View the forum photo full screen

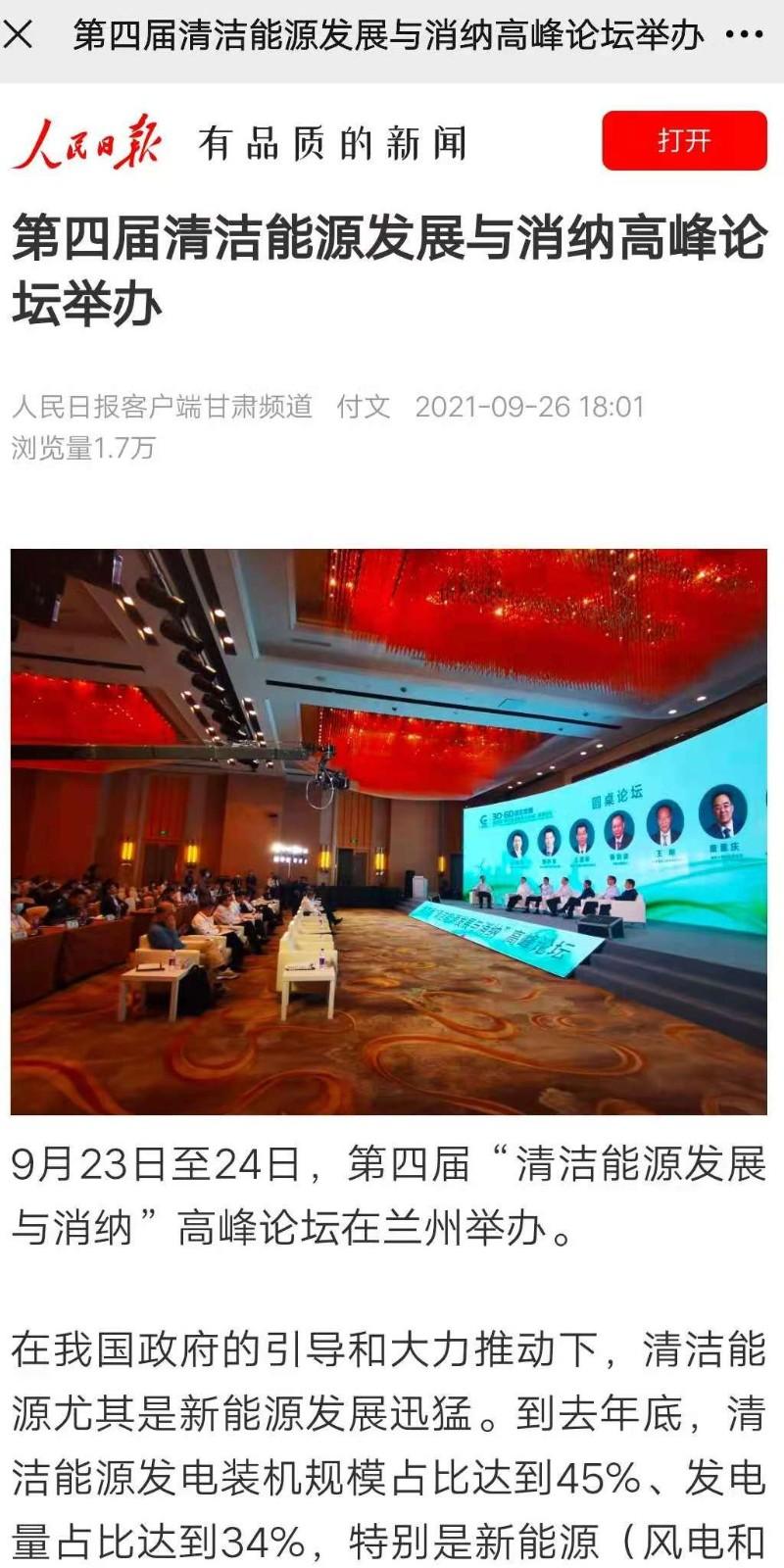click(389, 831)
